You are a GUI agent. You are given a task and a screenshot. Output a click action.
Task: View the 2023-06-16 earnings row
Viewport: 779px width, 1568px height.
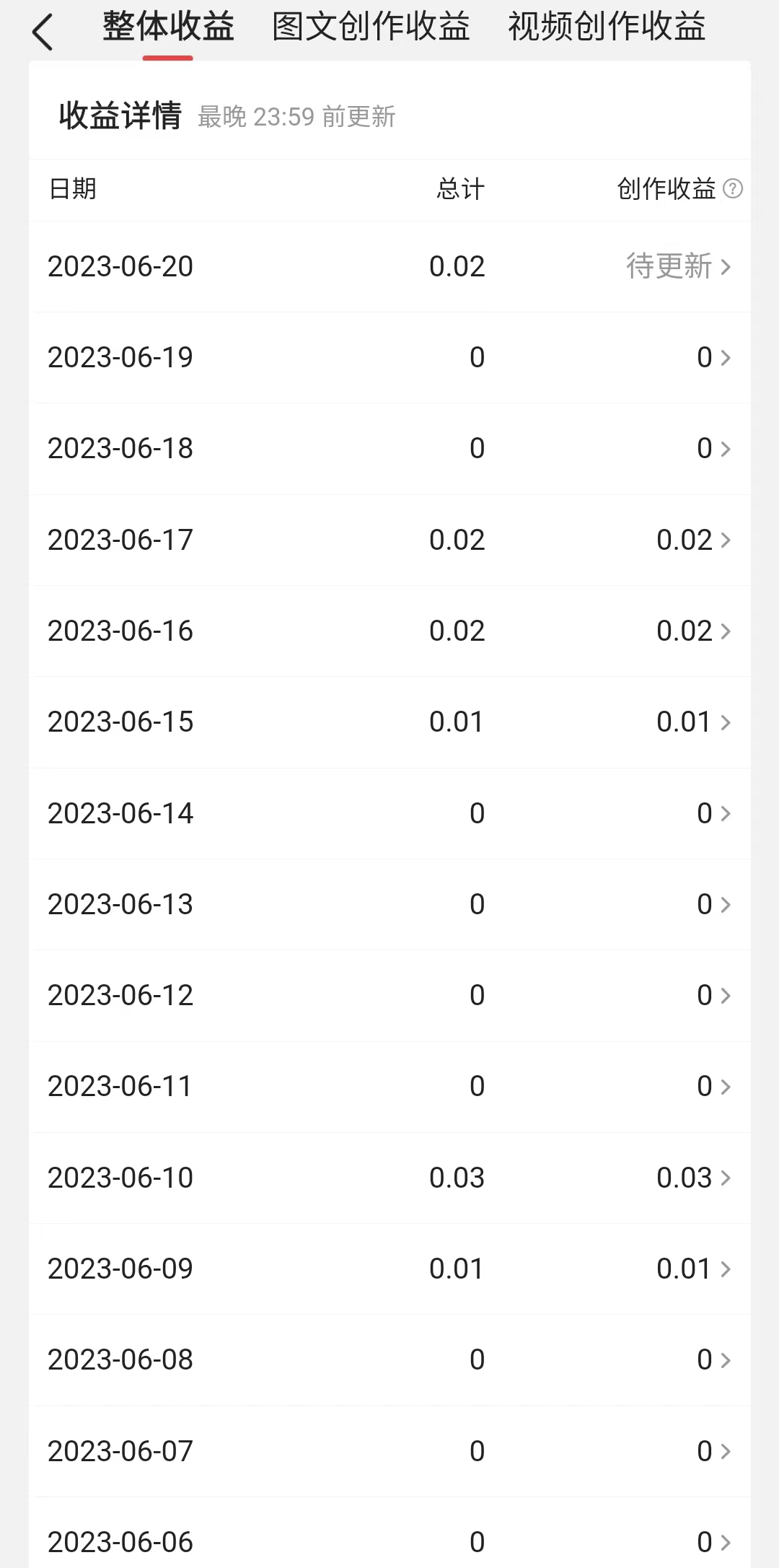(x=389, y=631)
